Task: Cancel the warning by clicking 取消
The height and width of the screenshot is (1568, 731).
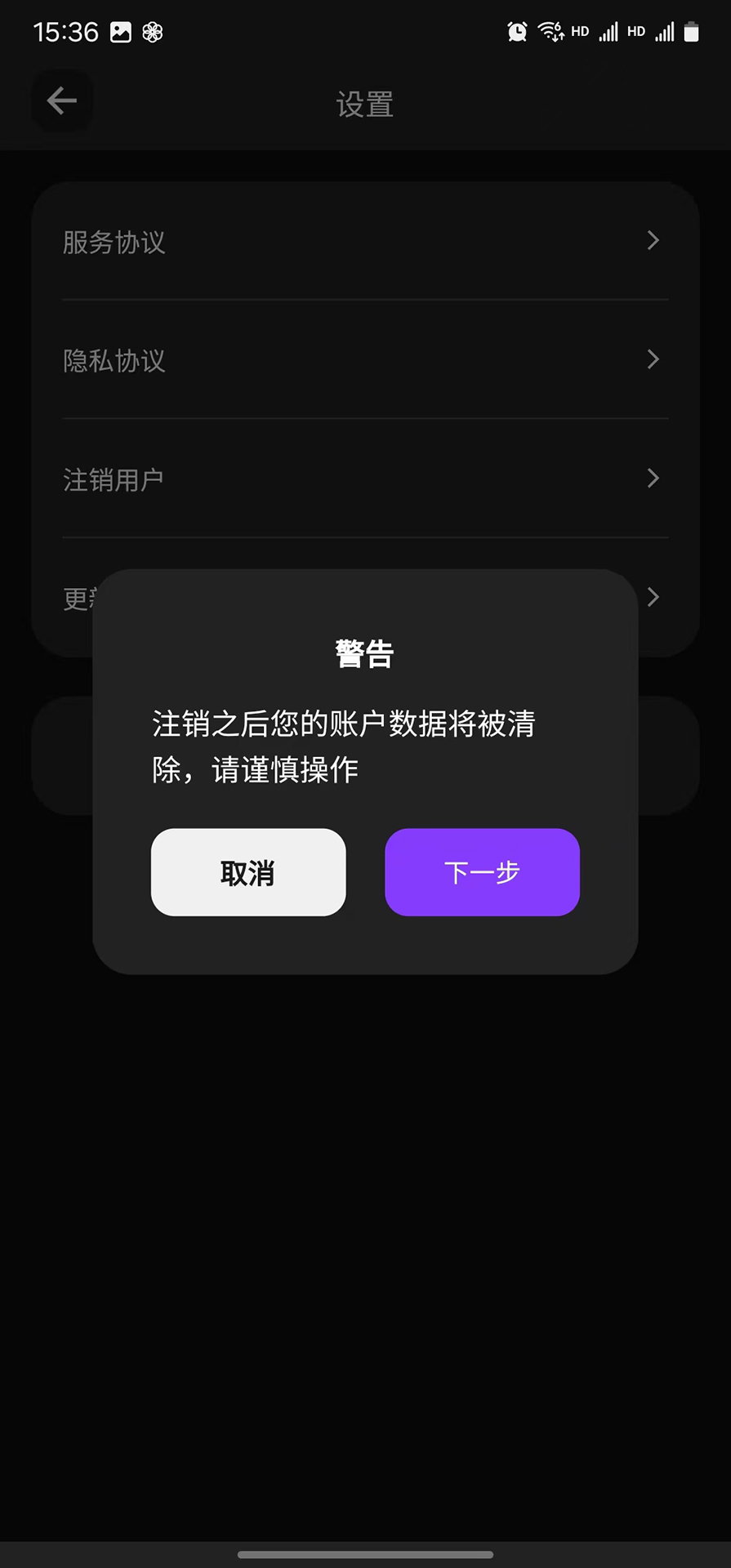Action: click(x=247, y=872)
